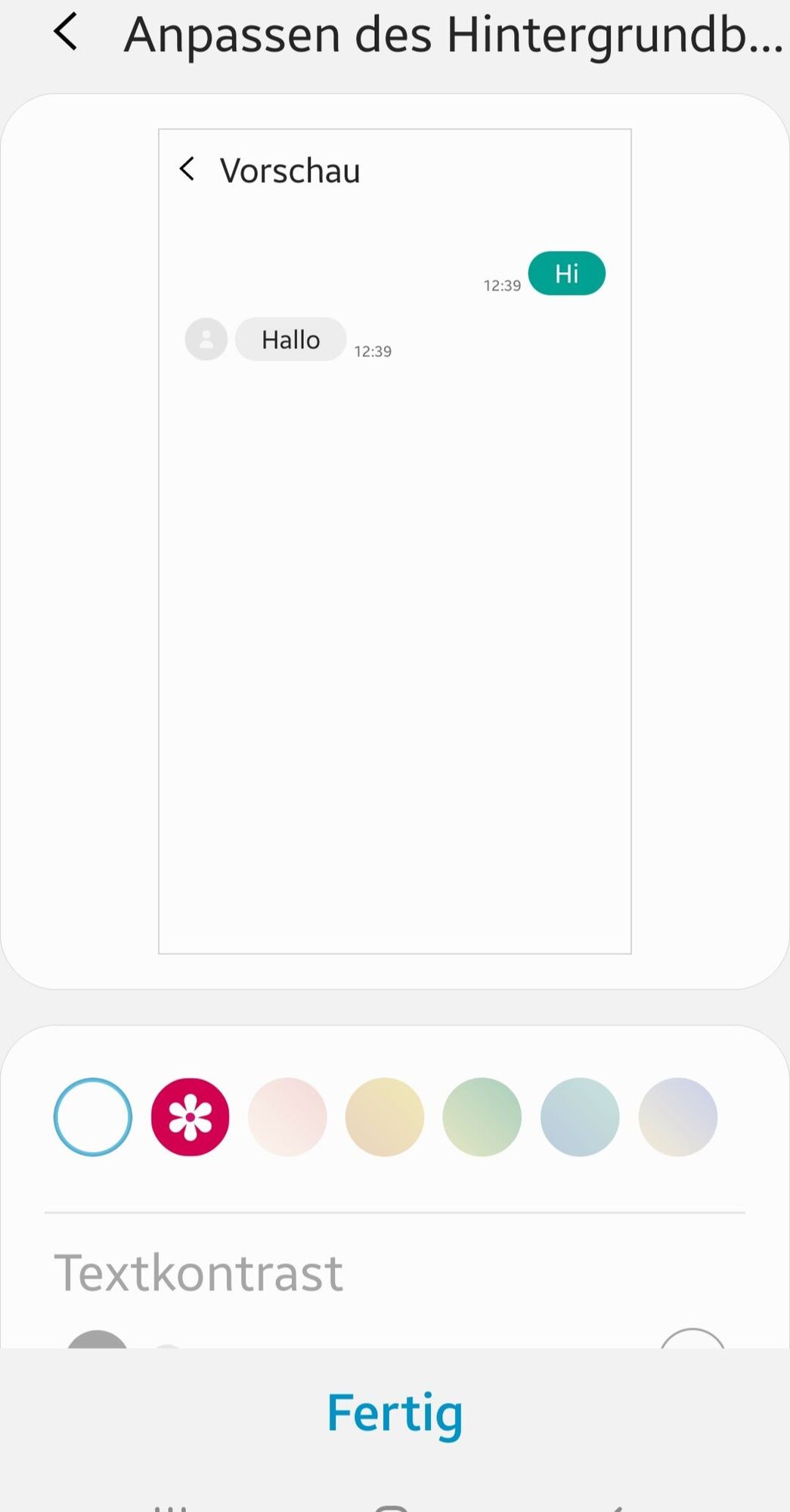The height and width of the screenshot is (1512, 790).
Task: Confirm with the Fertig button
Action: tap(395, 1413)
